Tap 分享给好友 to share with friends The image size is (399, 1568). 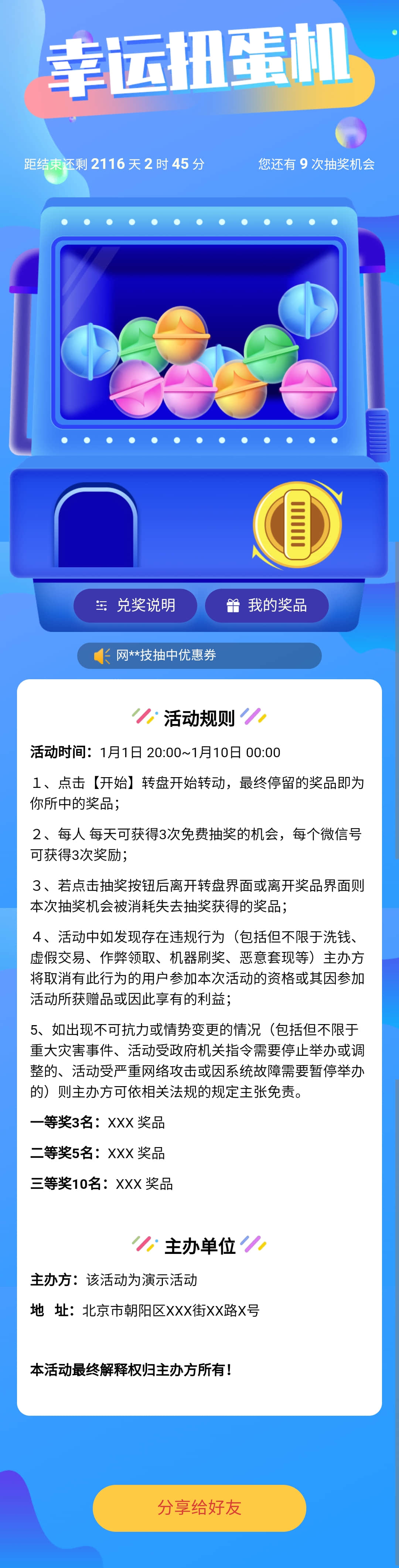(199, 1507)
